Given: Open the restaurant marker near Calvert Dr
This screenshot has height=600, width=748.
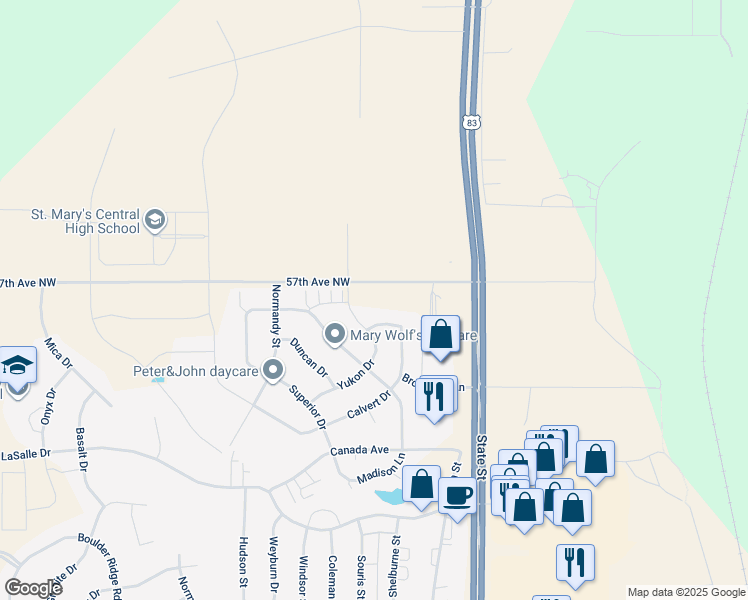Looking at the screenshot, I should point(433,396).
